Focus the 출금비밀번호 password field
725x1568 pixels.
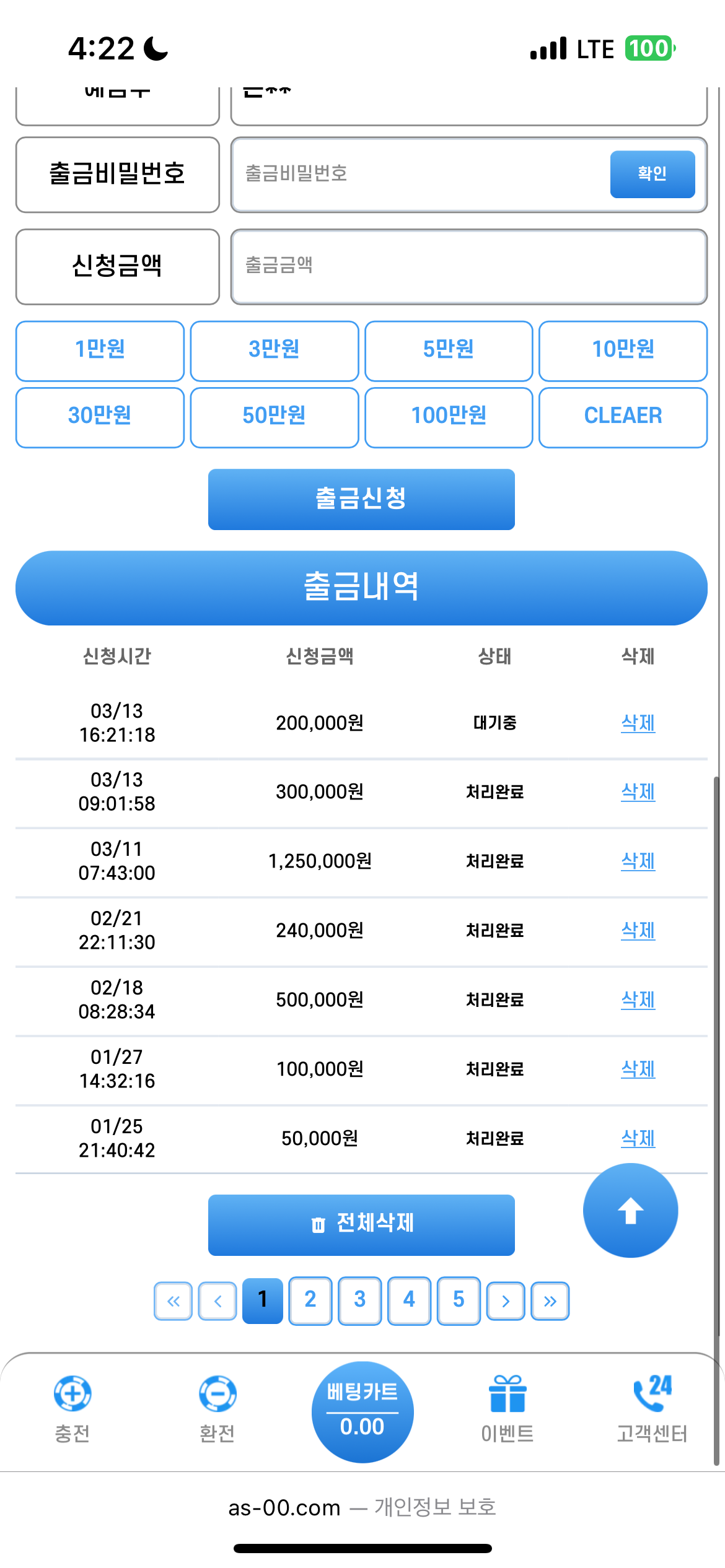click(421, 174)
